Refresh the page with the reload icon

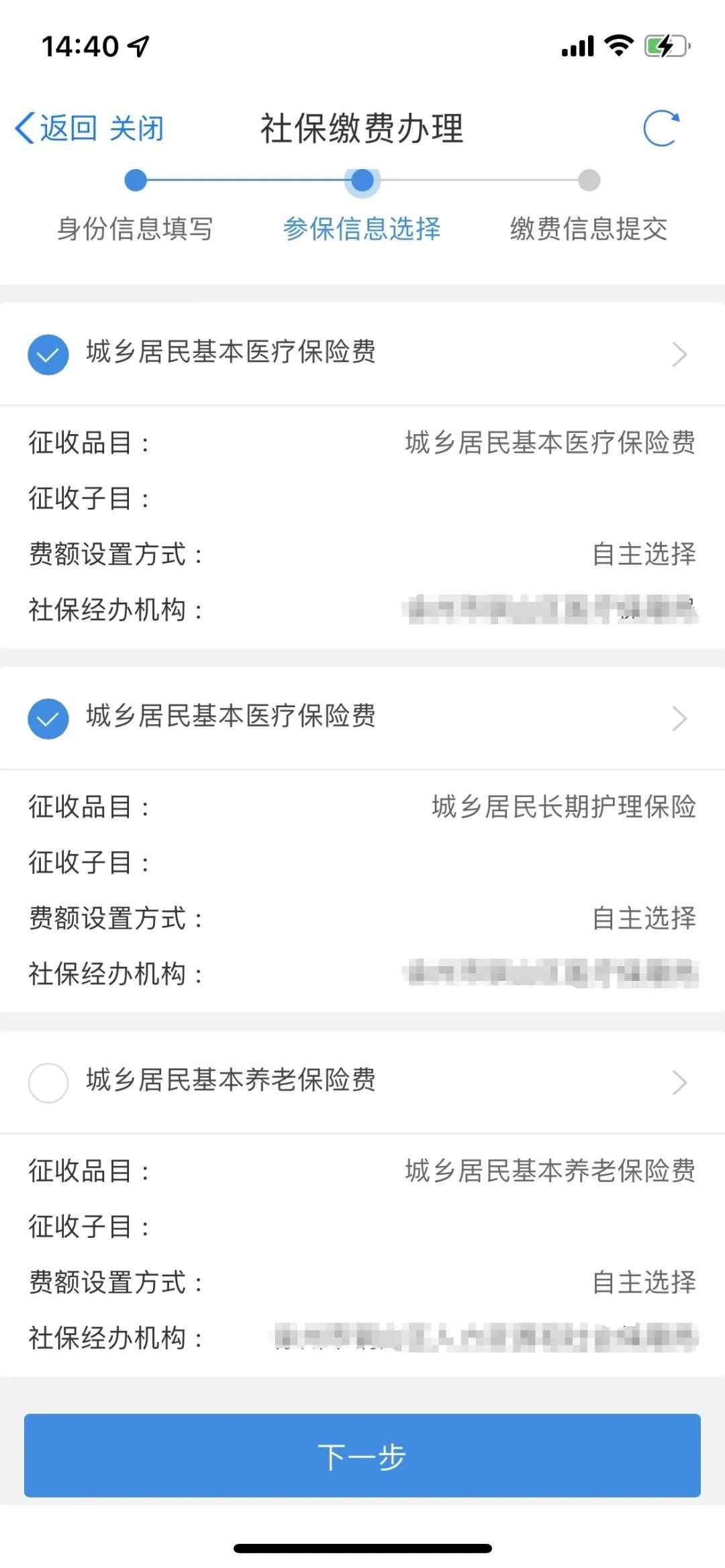(661, 127)
